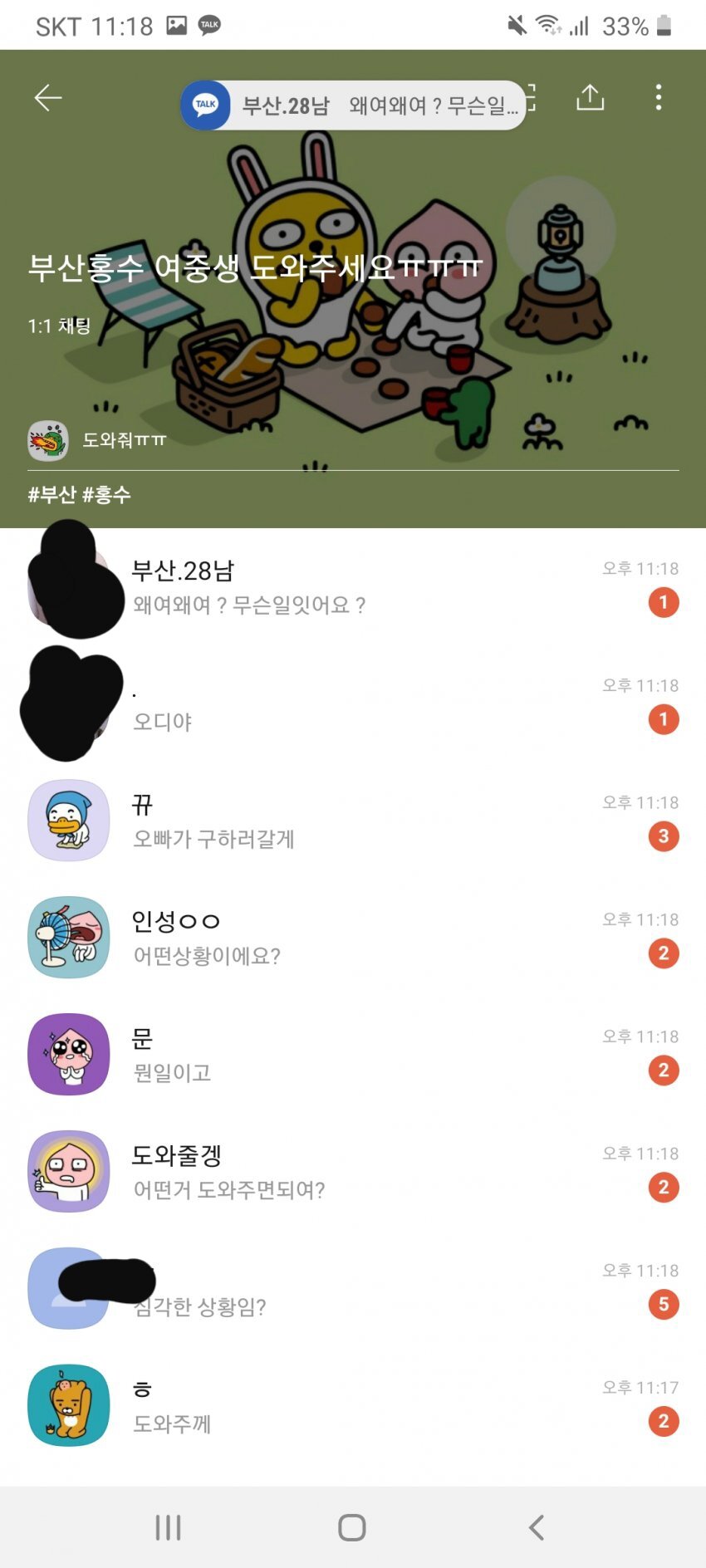Open the 부산.28남 notification banner
Screen dimensions: 706x1568
click(x=353, y=105)
